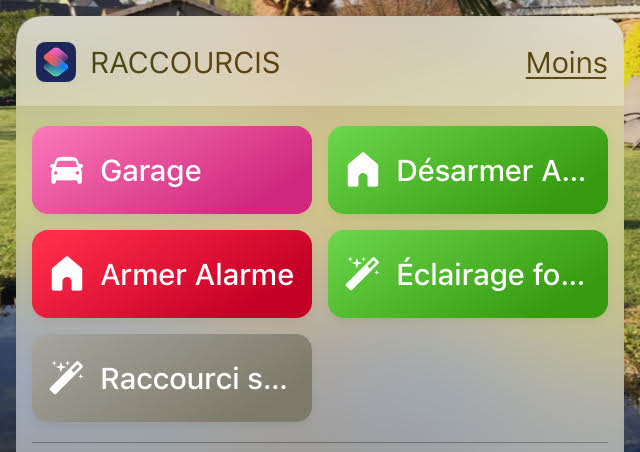Viewport: 640px width, 452px height.
Task: Run the Garage shortcut
Action: [x=172, y=170]
